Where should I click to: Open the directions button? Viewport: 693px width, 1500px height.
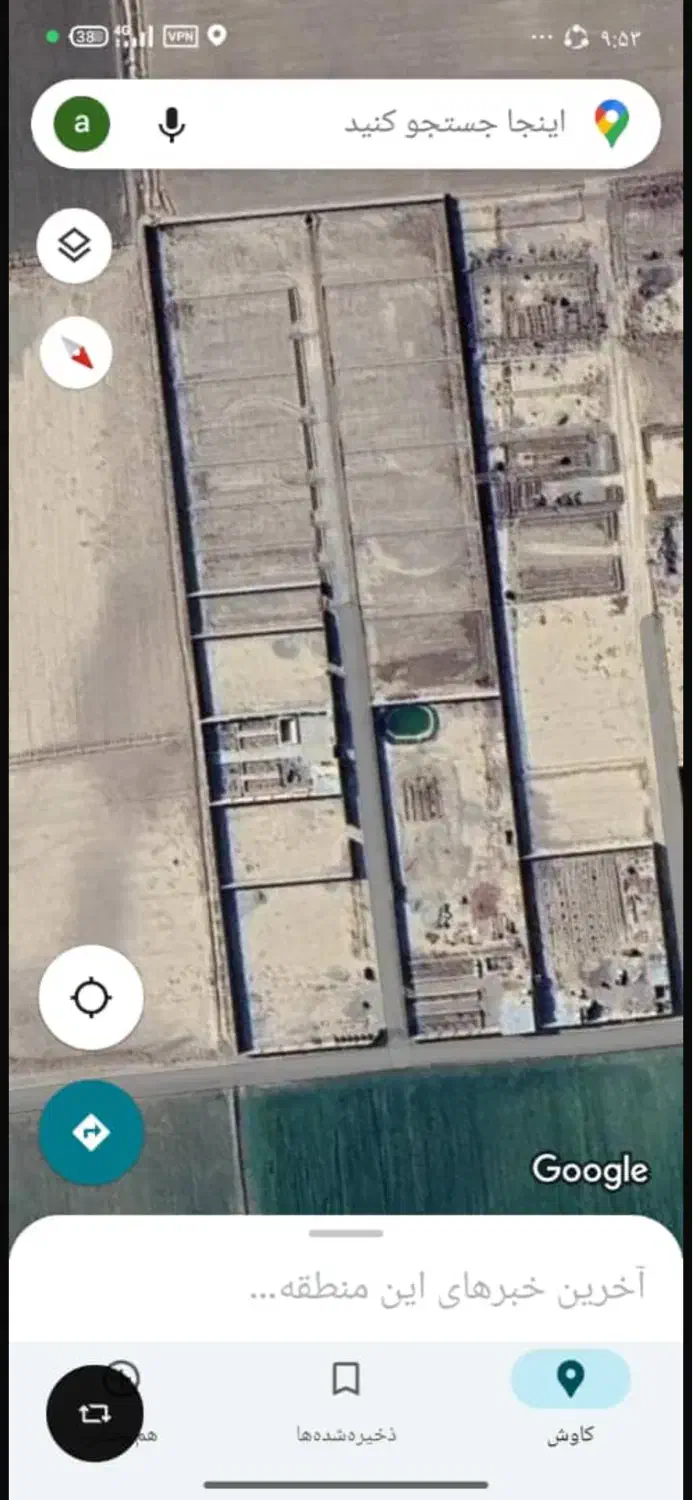(x=91, y=1132)
